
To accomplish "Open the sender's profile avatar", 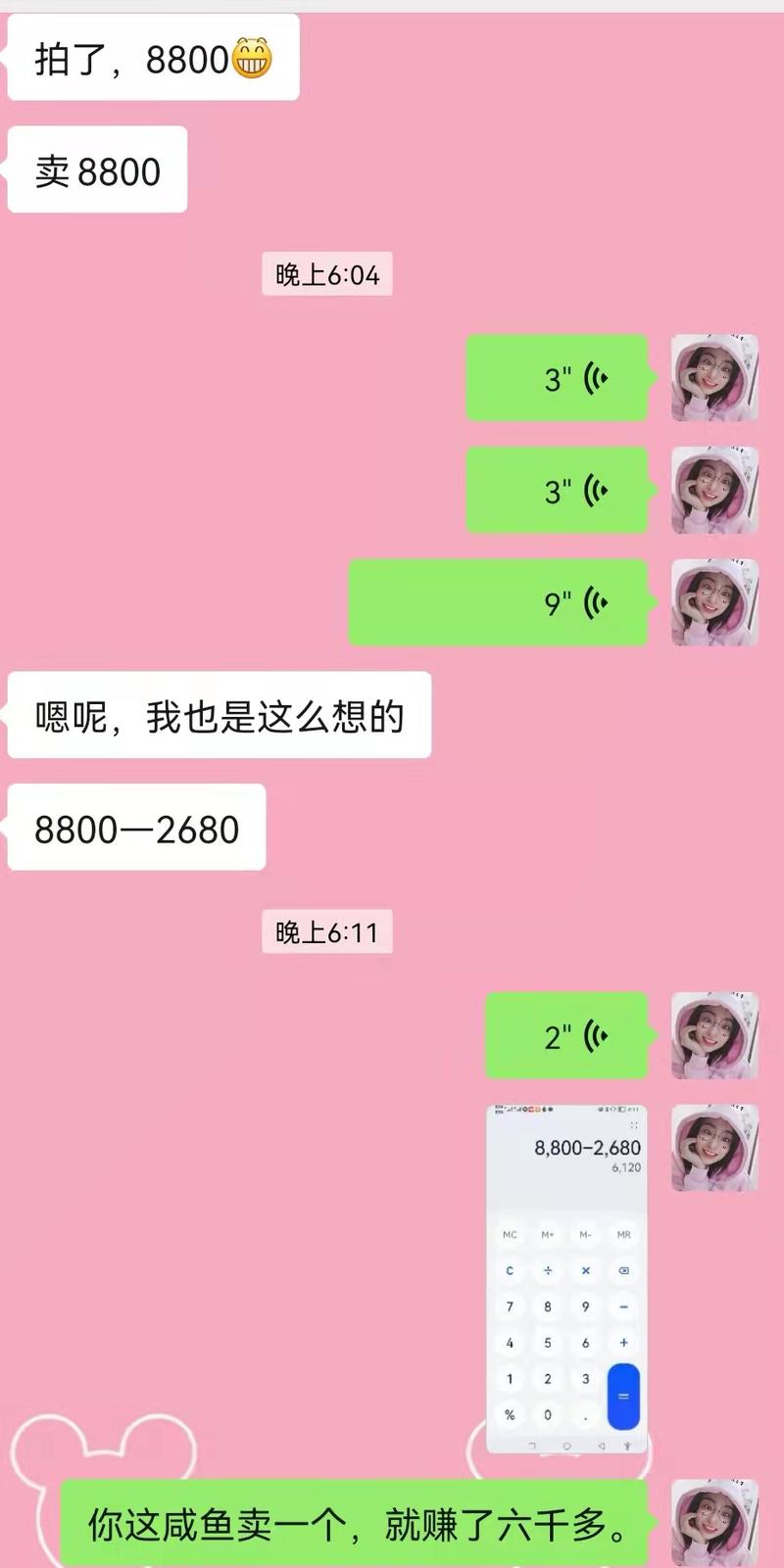I will [714, 379].
